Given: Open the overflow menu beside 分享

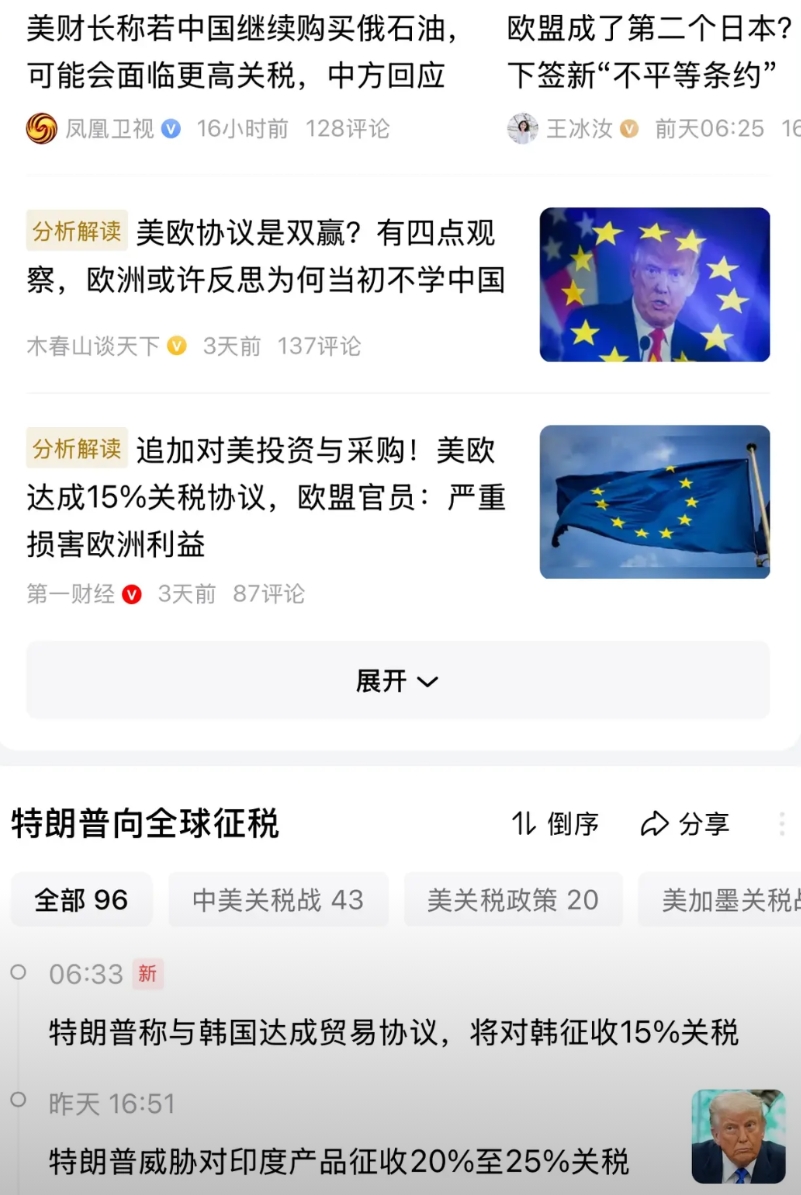Looking at the screenshot, I should 781,824.
